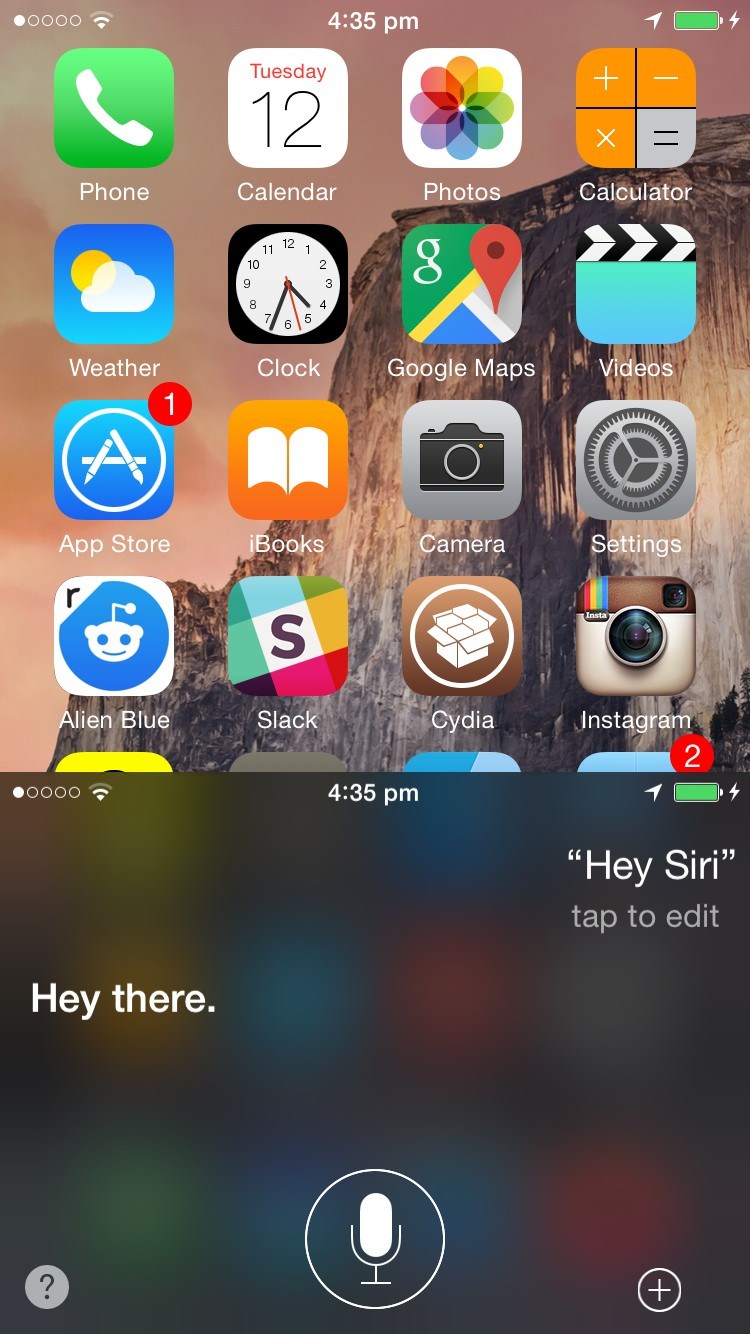Check the Weather app
This screenshot has width=750, height=1334.
[114, 284]
